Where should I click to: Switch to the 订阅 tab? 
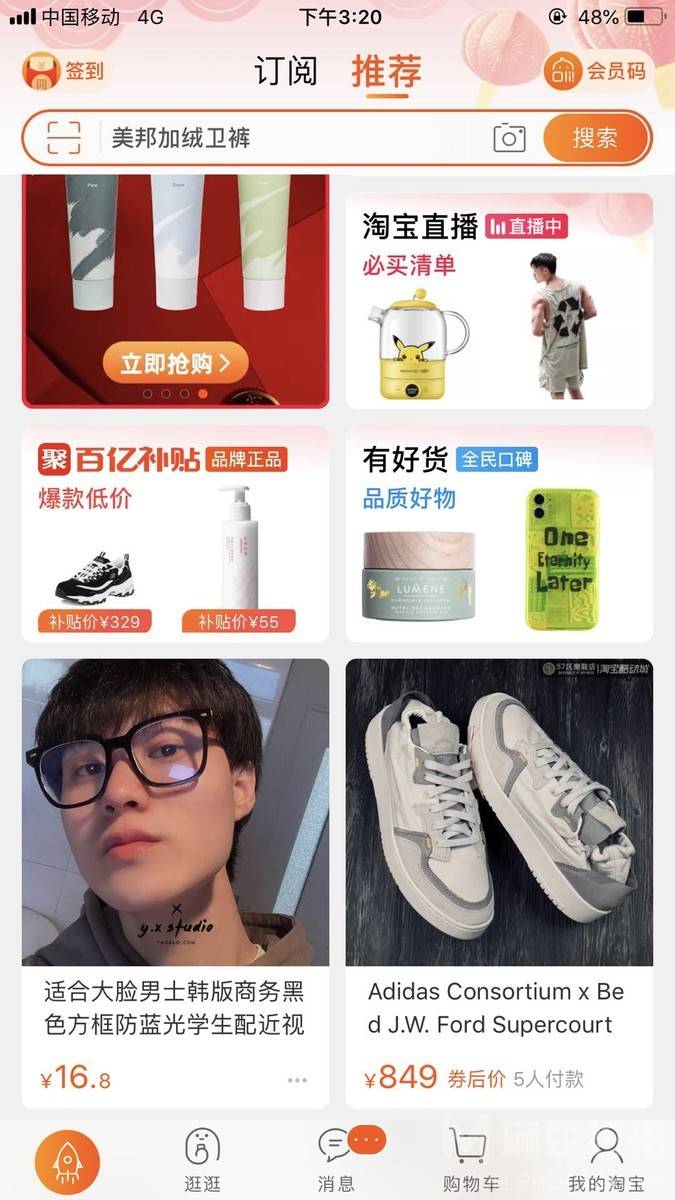(x=286, y=71)
